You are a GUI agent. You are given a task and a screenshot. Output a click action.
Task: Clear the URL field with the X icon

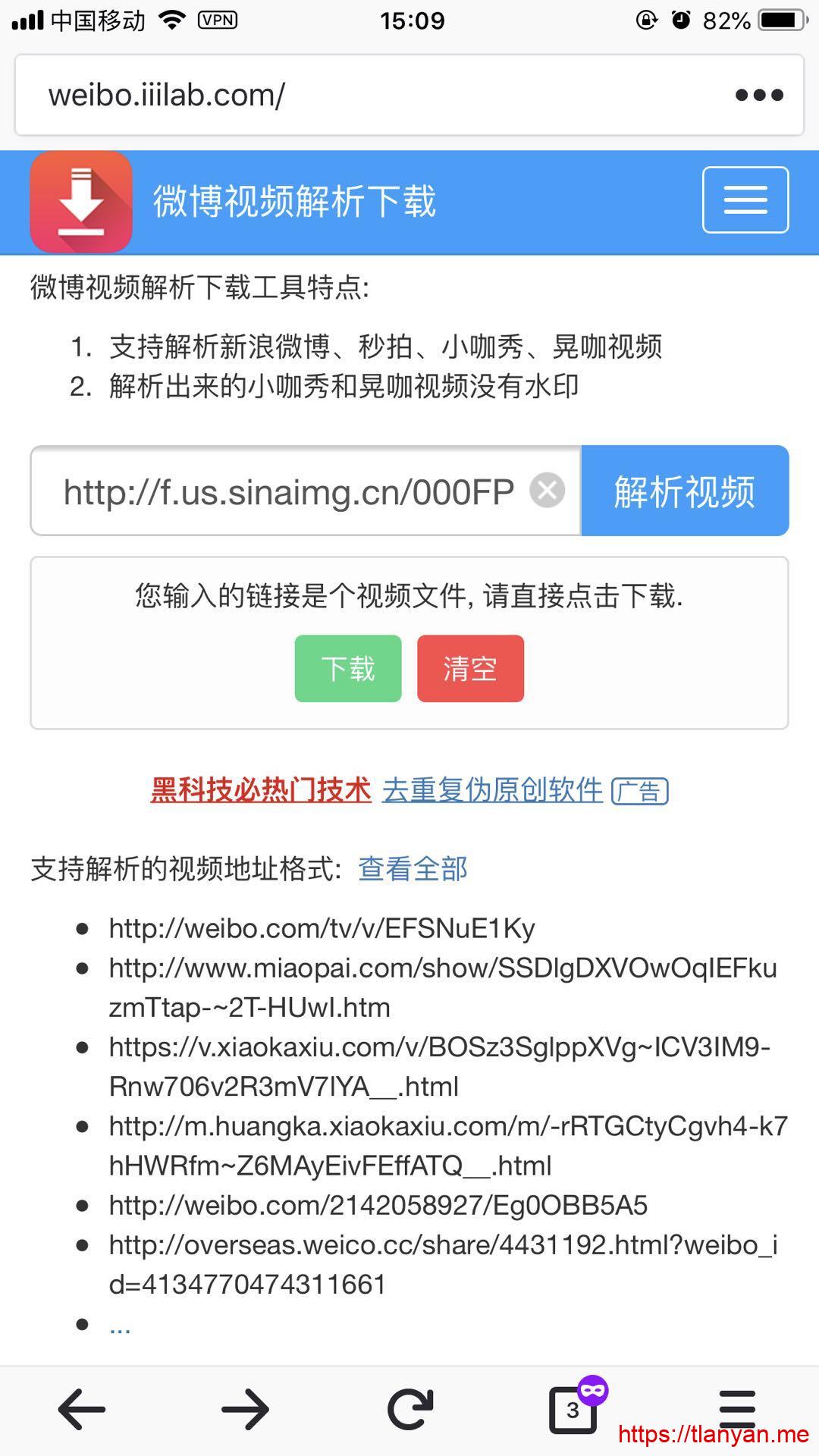click(x=547, y=490)
